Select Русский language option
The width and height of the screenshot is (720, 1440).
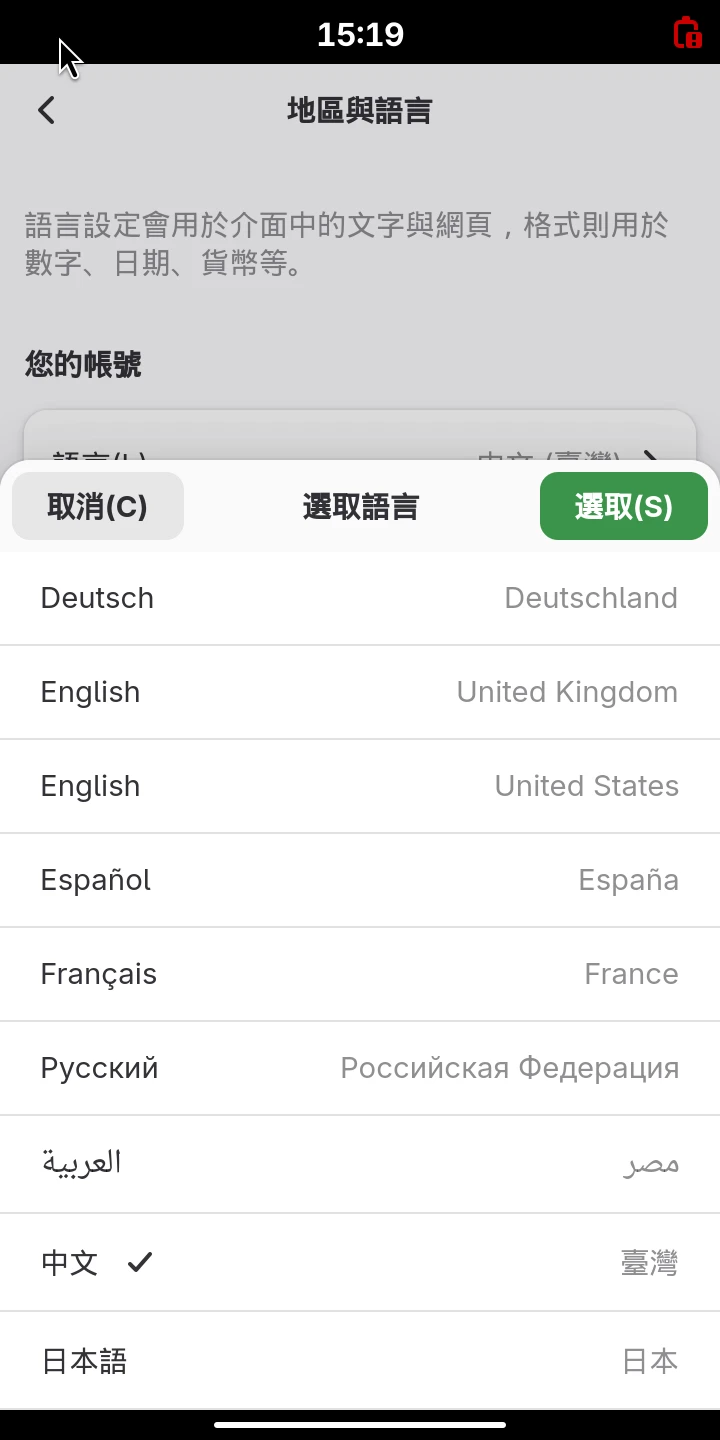(x=359, y=1068)
